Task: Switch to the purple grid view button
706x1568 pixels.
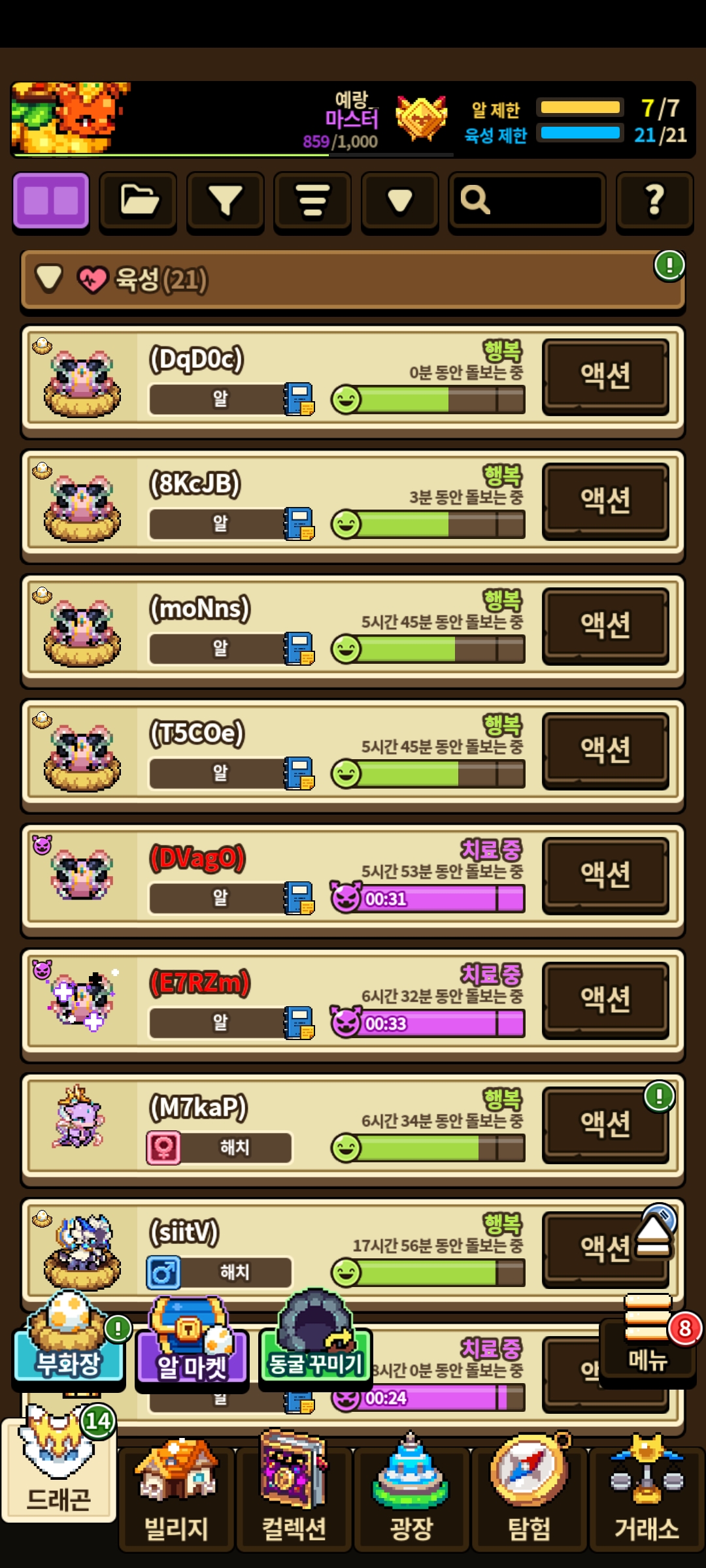Action: [x=51, y=201]
